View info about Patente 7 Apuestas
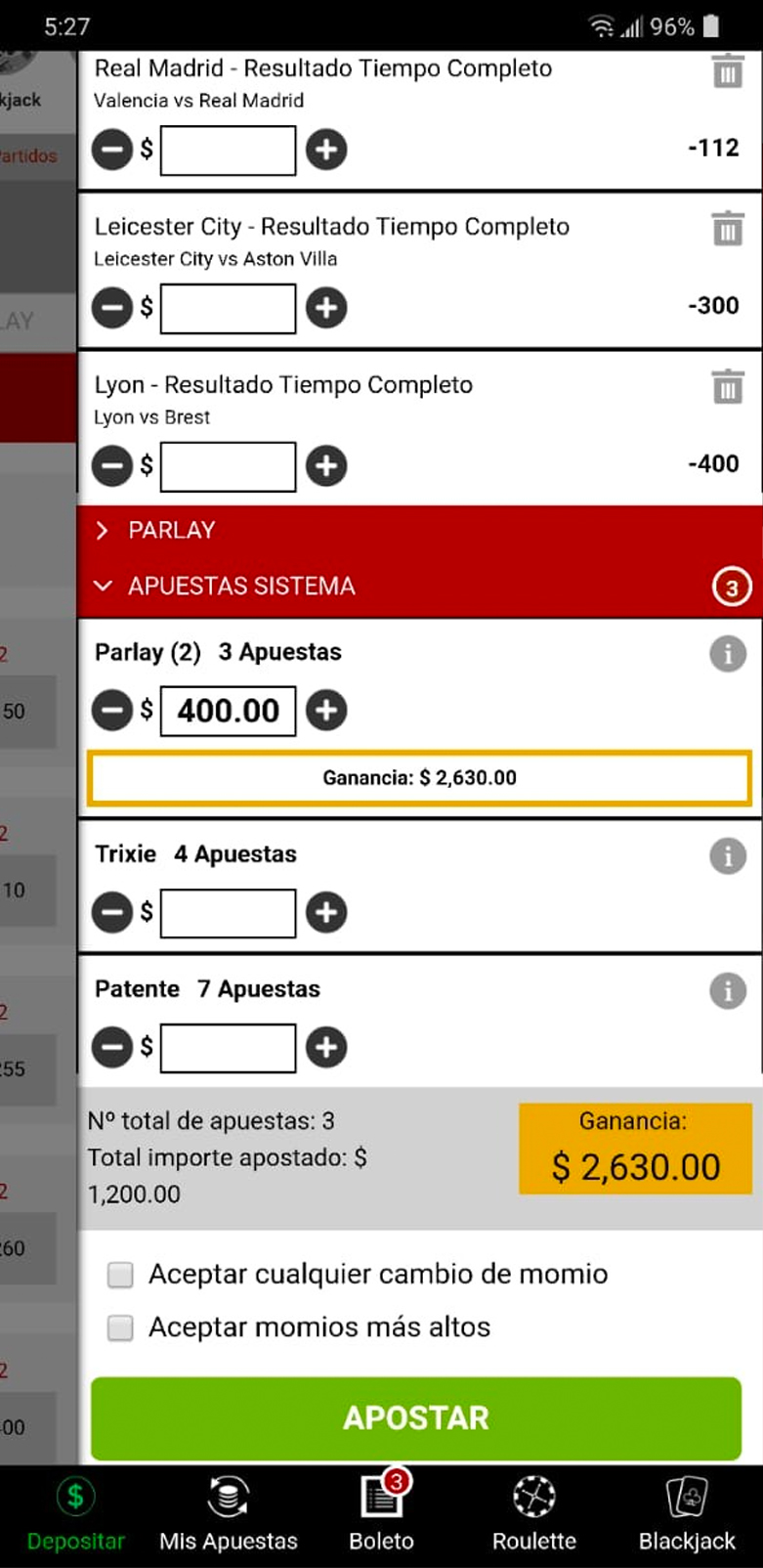 (x=727, y=990)
